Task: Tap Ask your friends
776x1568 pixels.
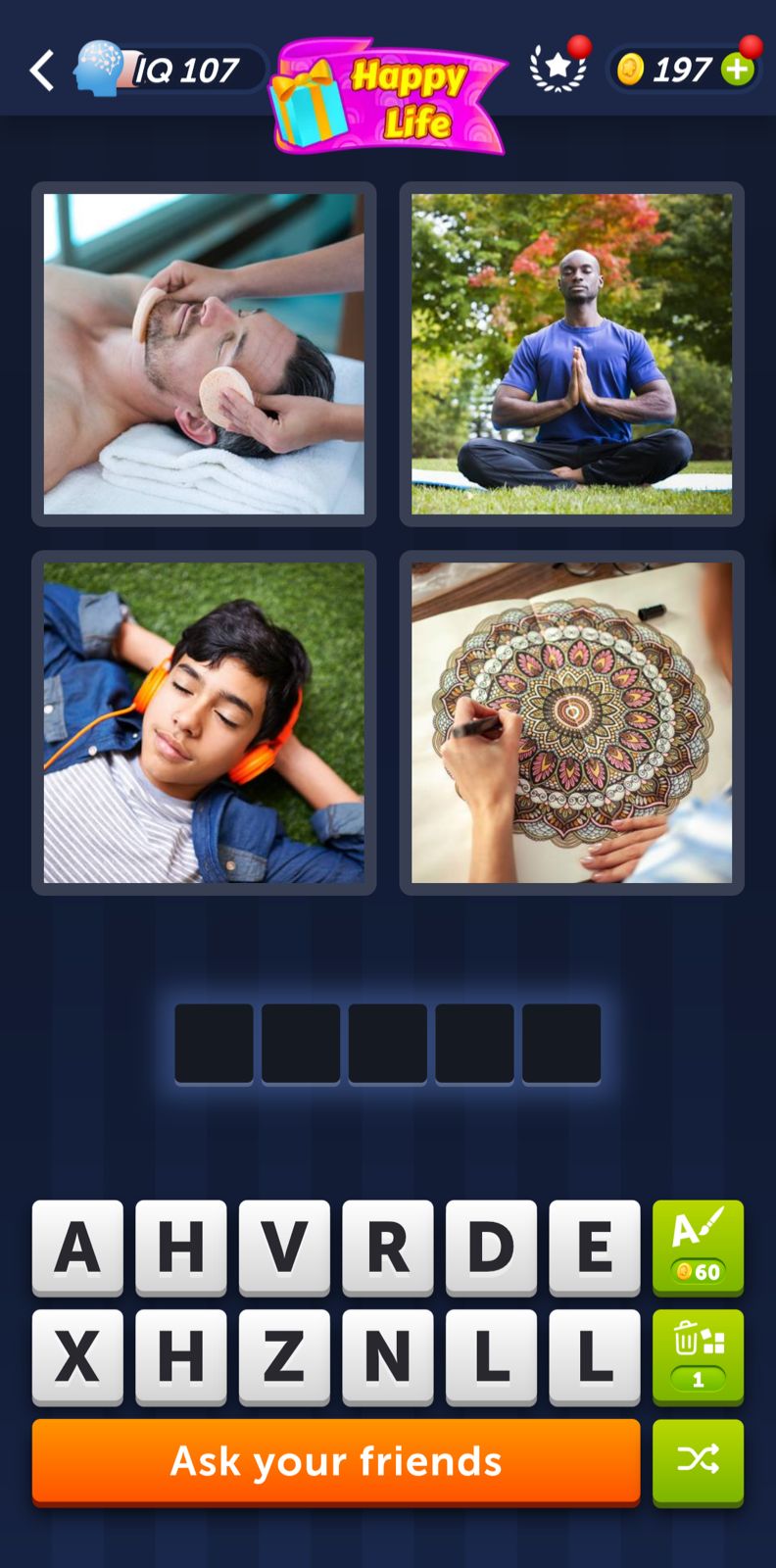Action: coord(336,1461)
